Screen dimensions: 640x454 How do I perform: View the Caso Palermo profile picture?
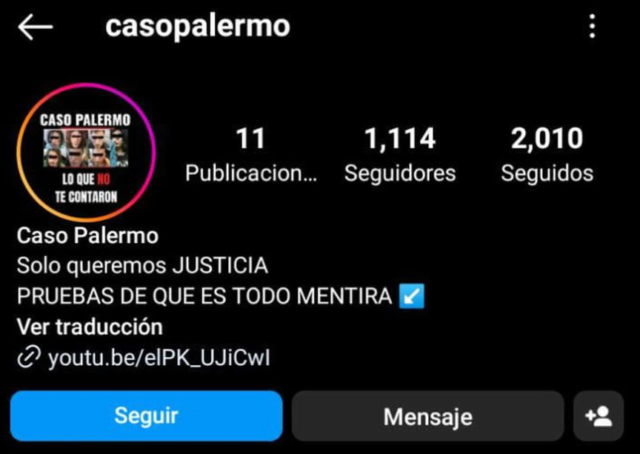click(86, 155)
